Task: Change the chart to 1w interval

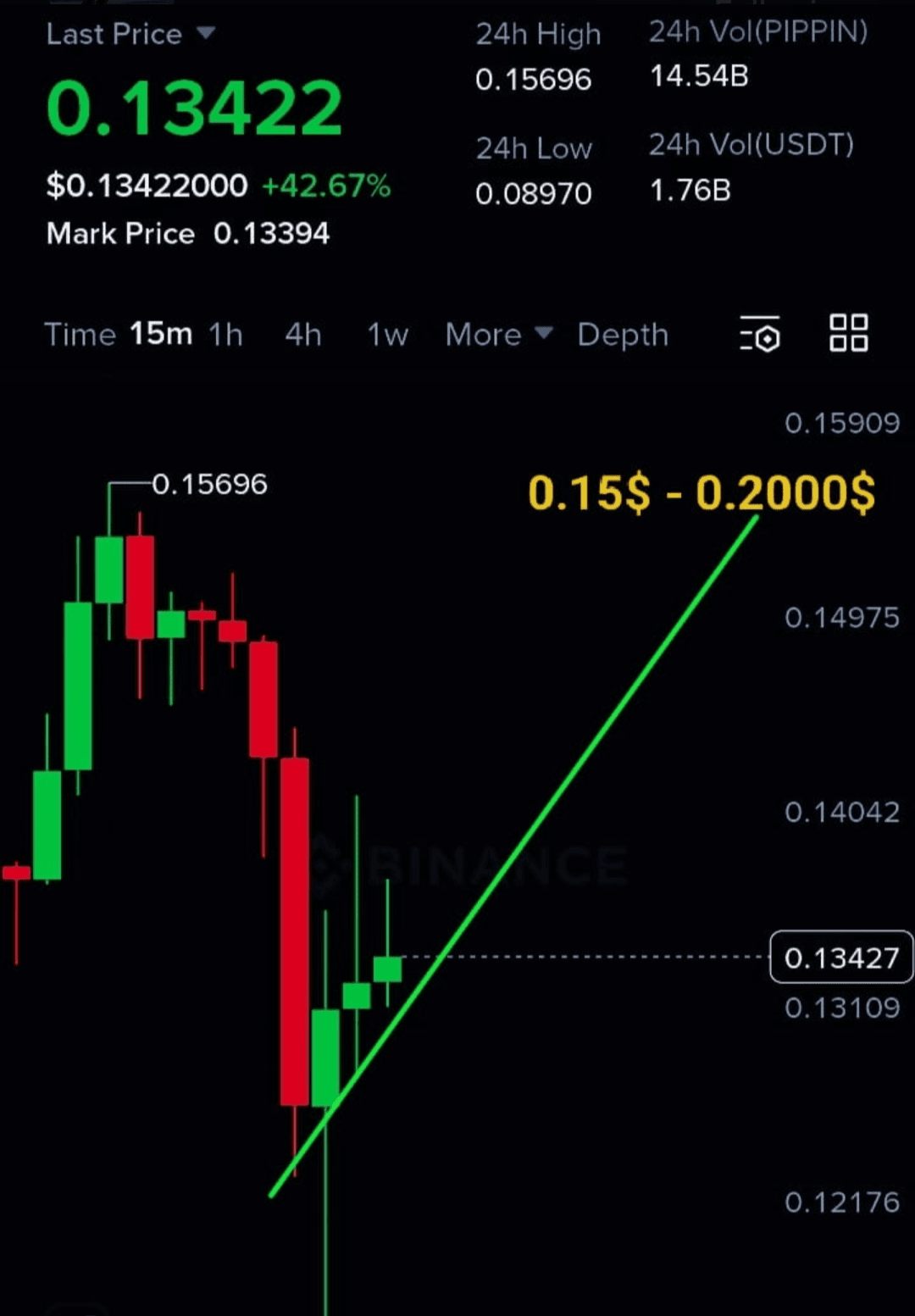Action: click(x=387, y=335)
